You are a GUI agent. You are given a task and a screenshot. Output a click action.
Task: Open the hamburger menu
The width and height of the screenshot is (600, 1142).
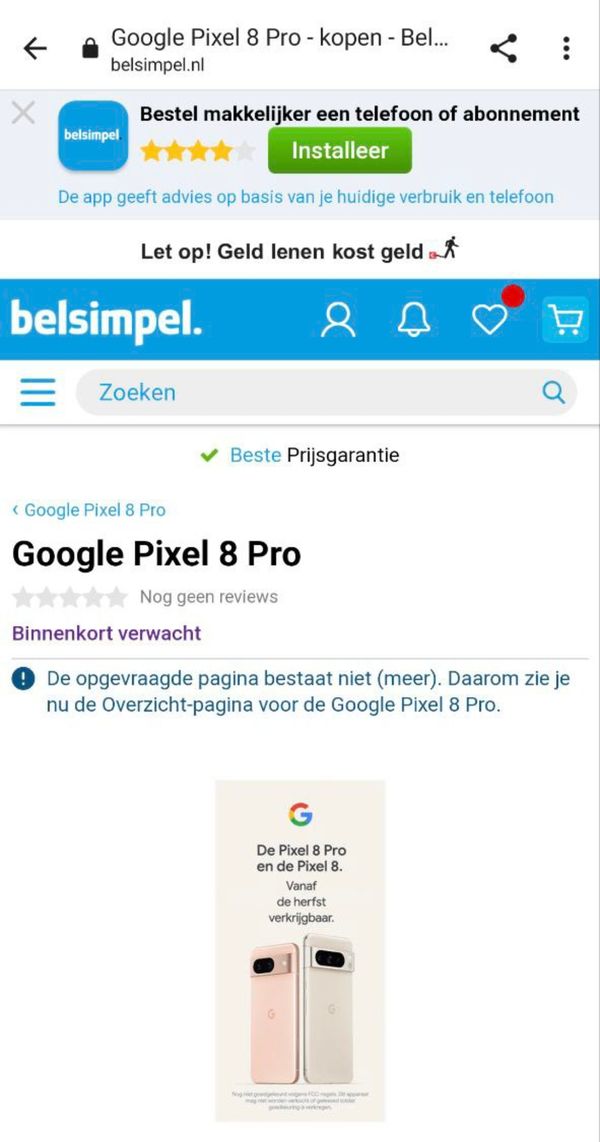[38, 392]
